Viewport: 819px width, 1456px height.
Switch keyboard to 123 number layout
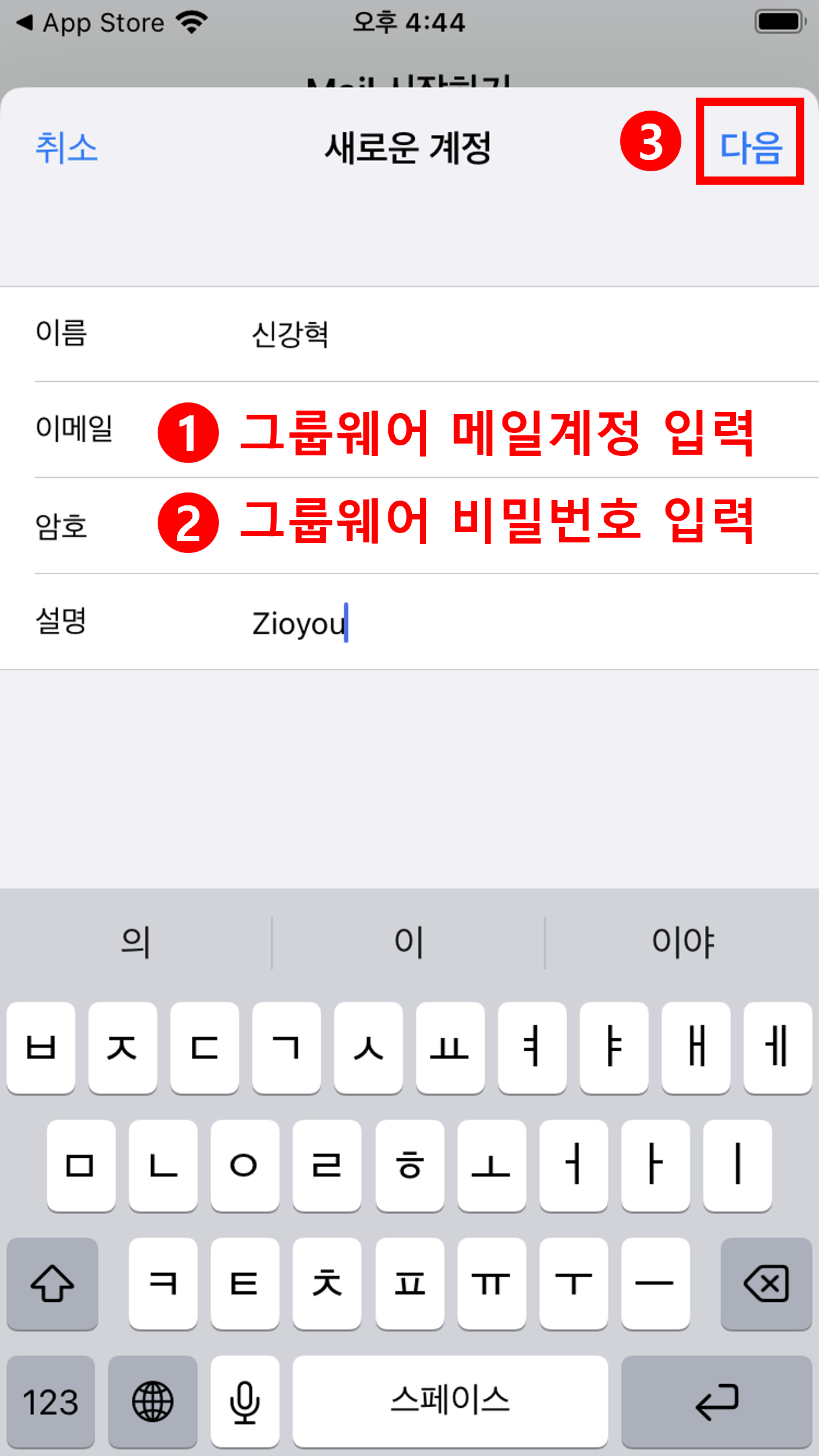51,1402
